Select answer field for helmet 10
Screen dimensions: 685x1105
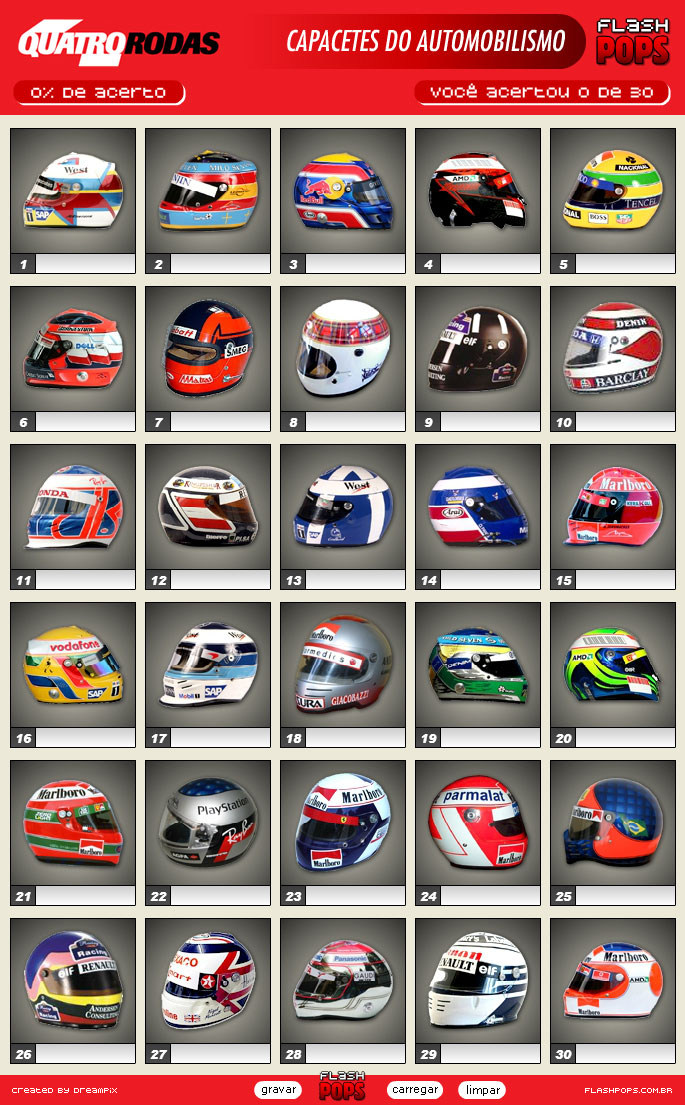(625, 422)
